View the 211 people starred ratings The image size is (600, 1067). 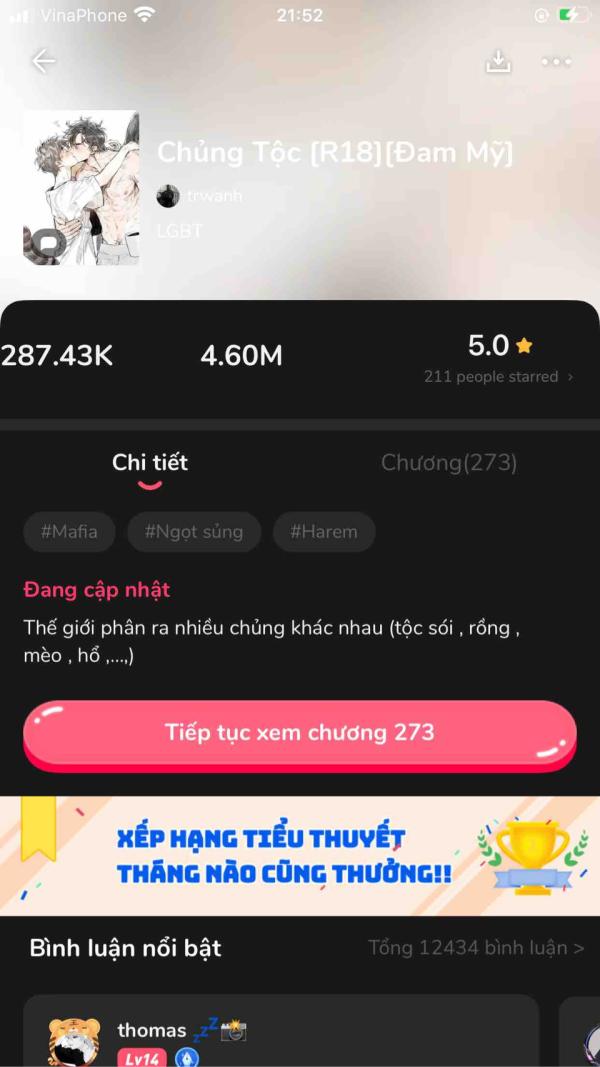498,377
